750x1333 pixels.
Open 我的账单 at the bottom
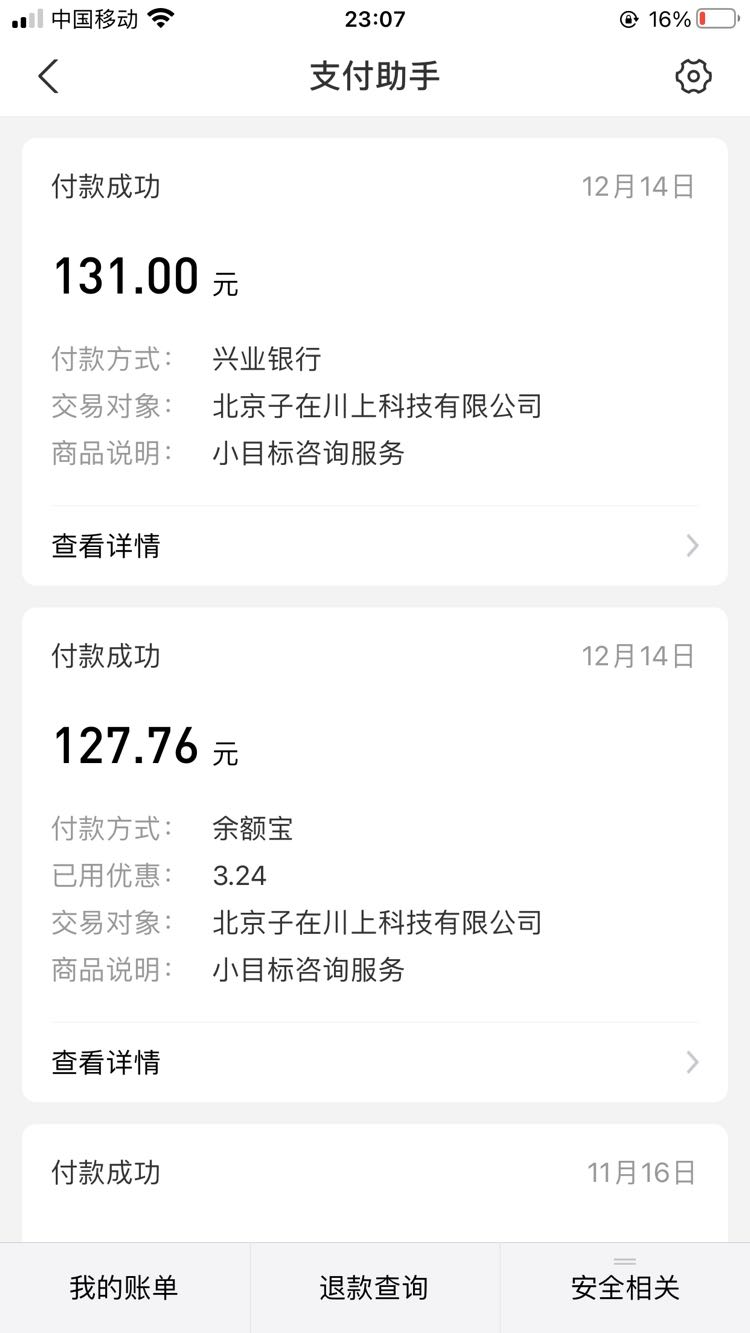tap(124, 1288)
